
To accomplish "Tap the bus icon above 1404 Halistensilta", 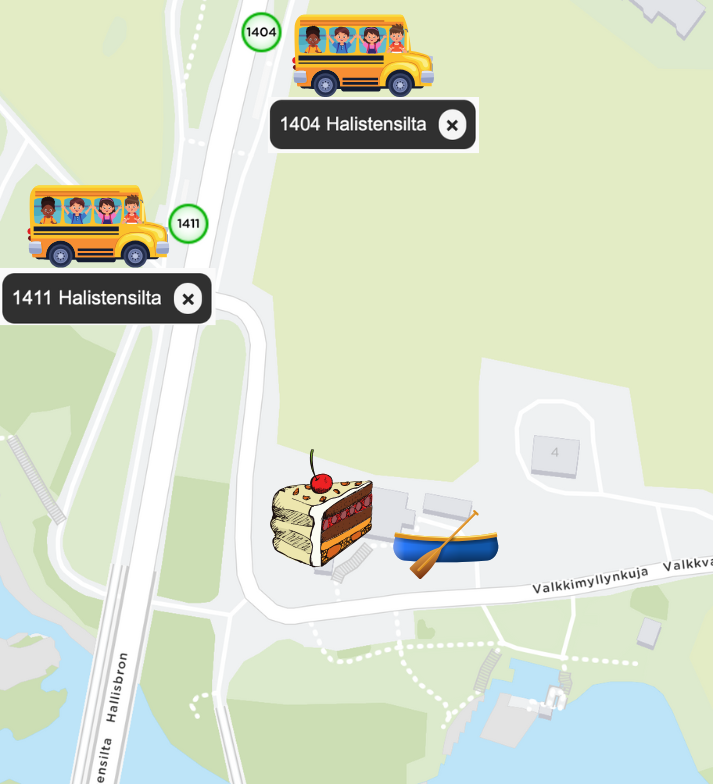I will click(x=363, y=55).
